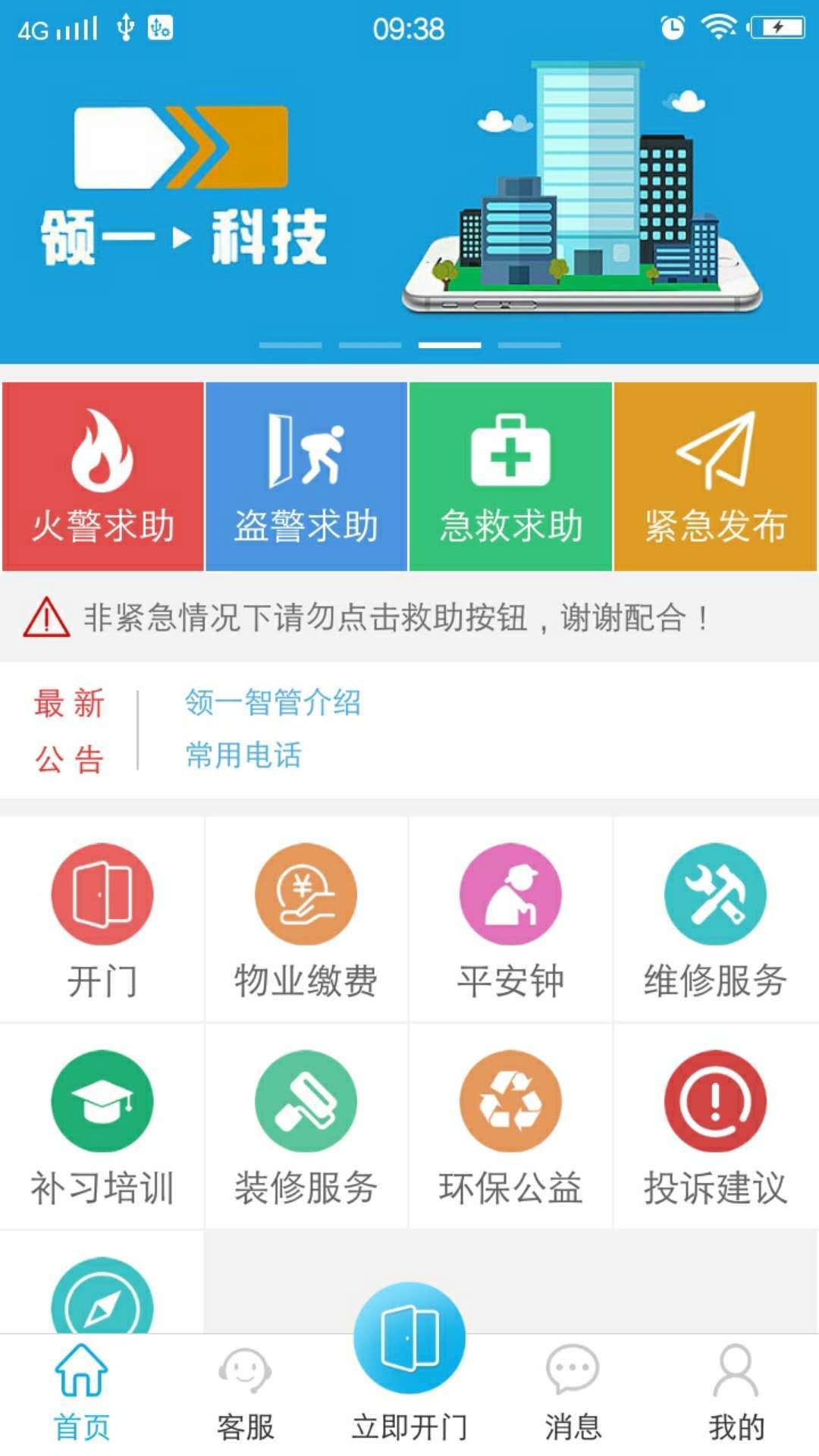View the 常用电话 announcement link
The image size is (819, 1456).
tap(243, 755)
